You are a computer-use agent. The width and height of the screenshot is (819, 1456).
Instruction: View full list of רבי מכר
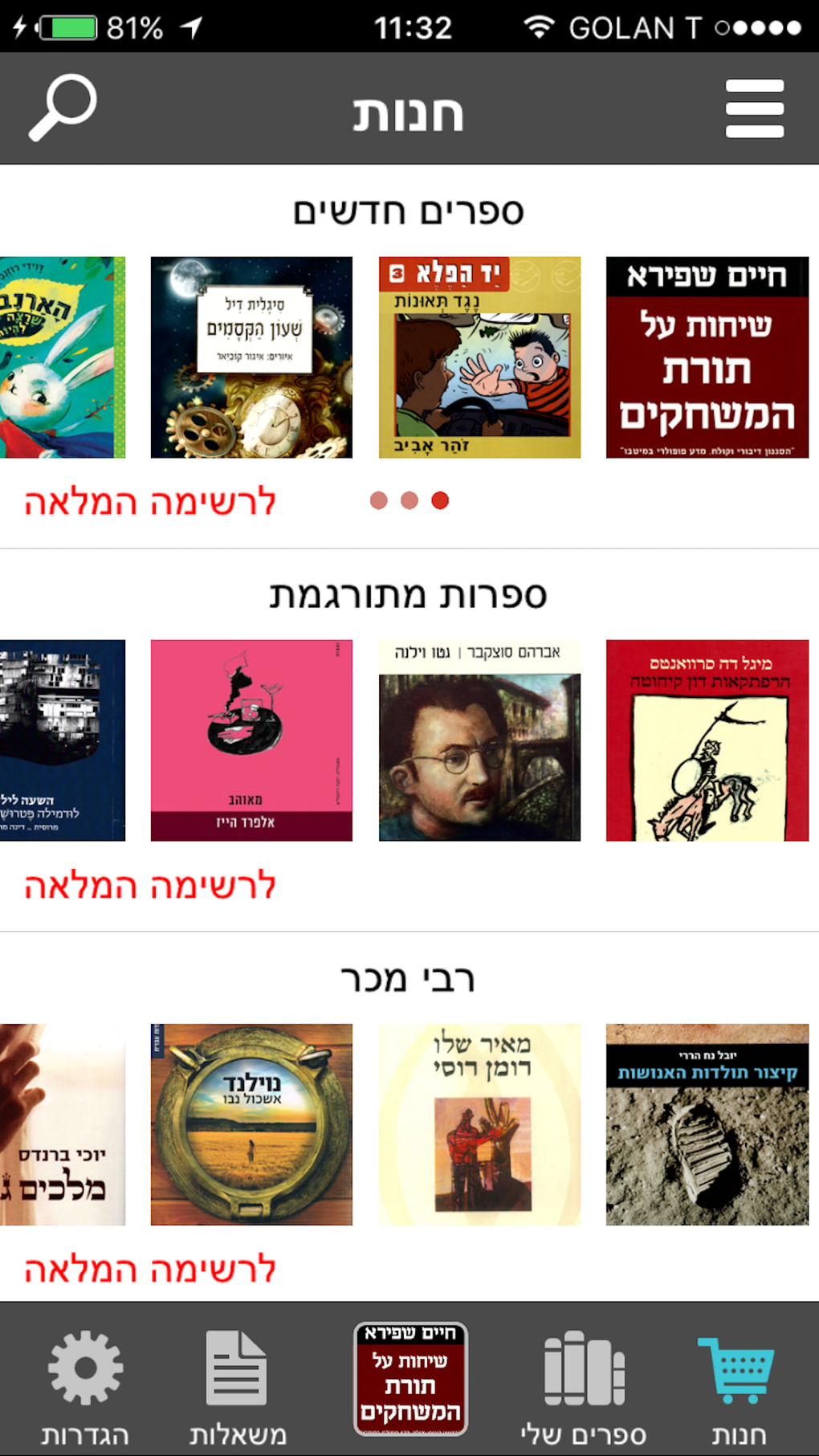[x=150, y=1270]
